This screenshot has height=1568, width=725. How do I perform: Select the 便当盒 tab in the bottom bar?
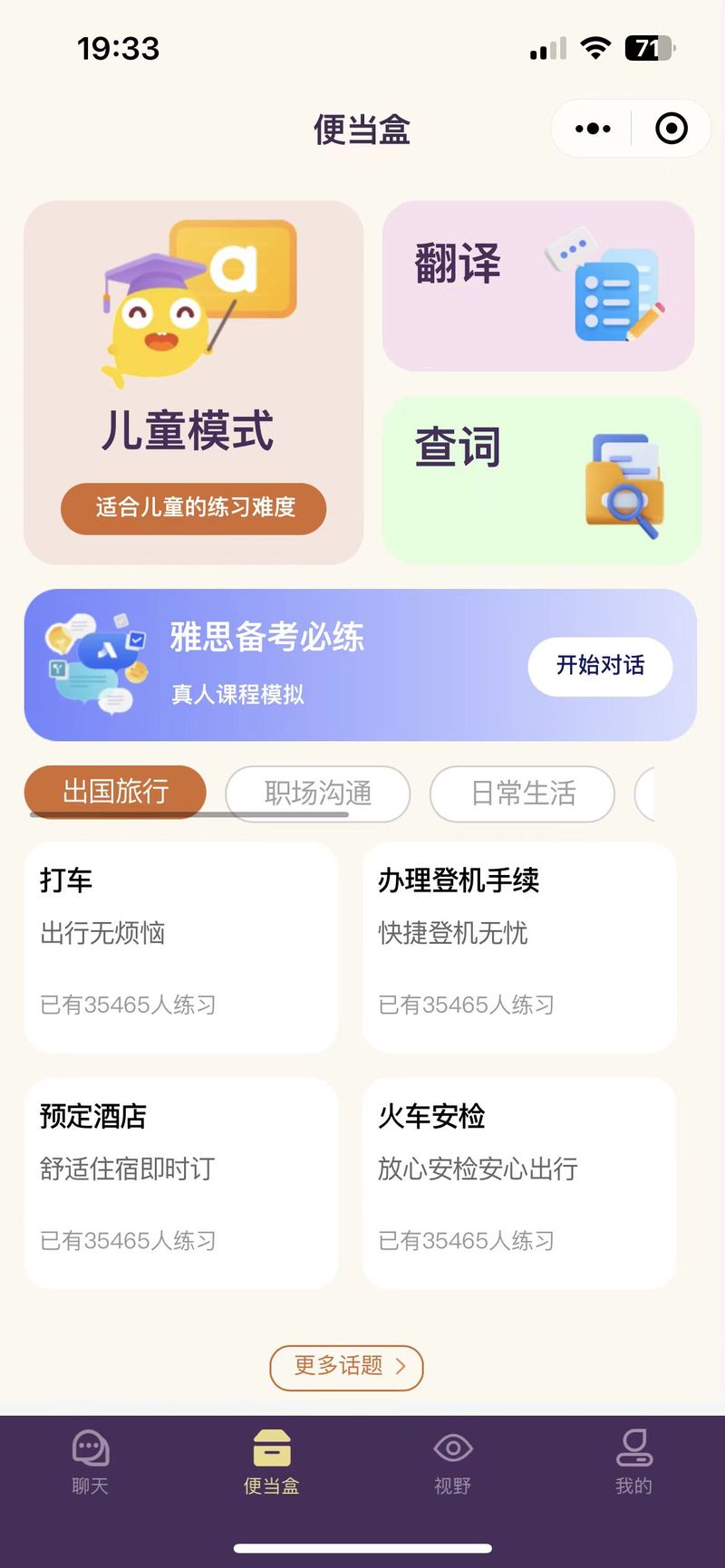[272, 1462]
